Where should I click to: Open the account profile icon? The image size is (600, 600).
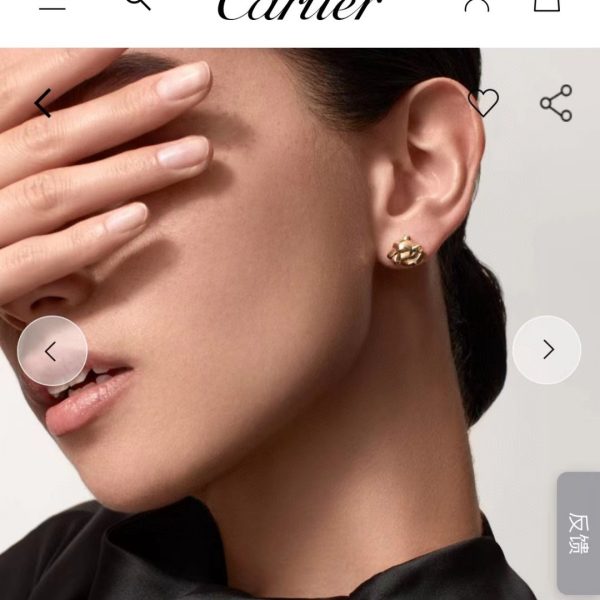478,4
